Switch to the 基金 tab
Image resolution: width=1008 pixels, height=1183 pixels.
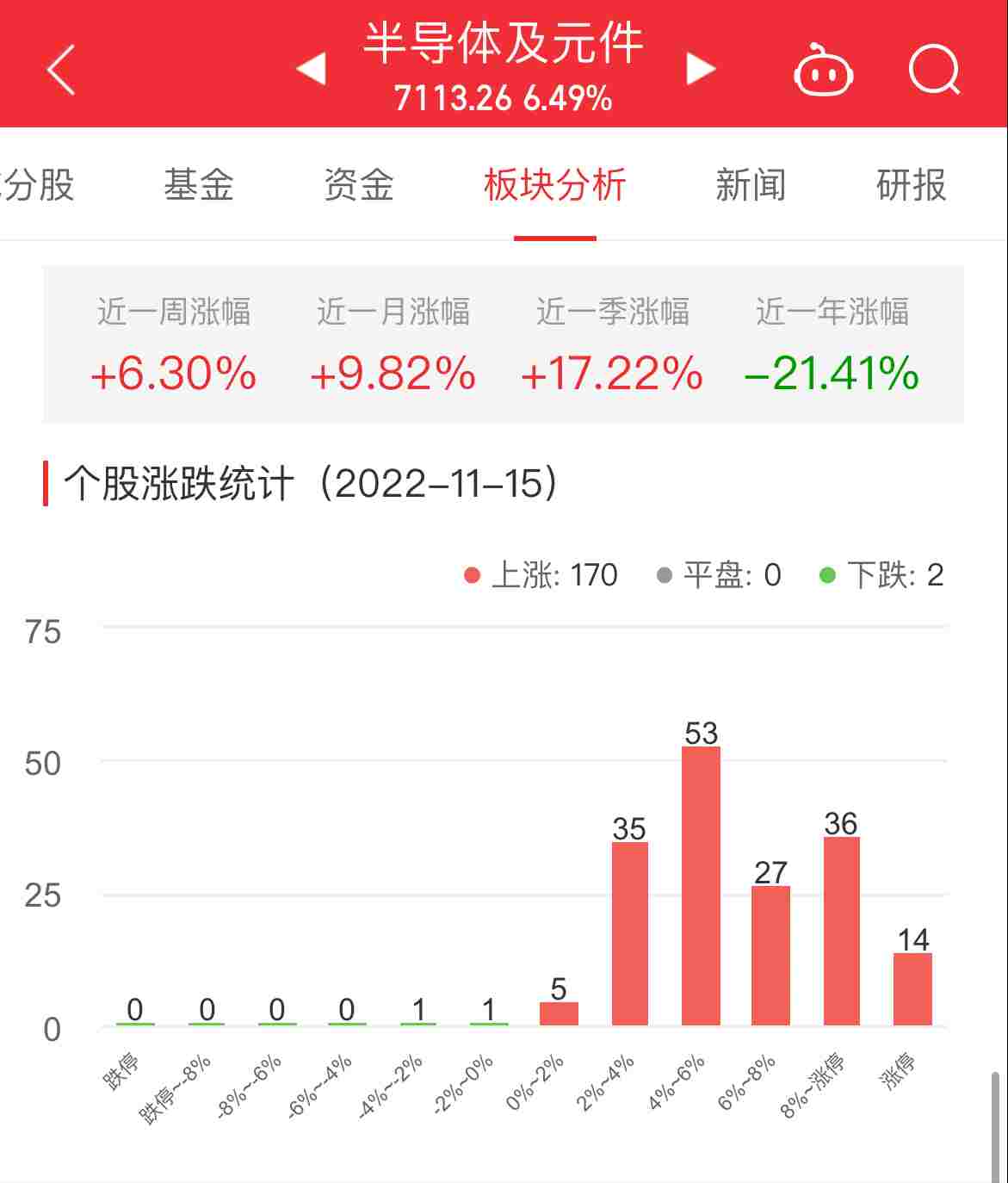coord(199,185)
